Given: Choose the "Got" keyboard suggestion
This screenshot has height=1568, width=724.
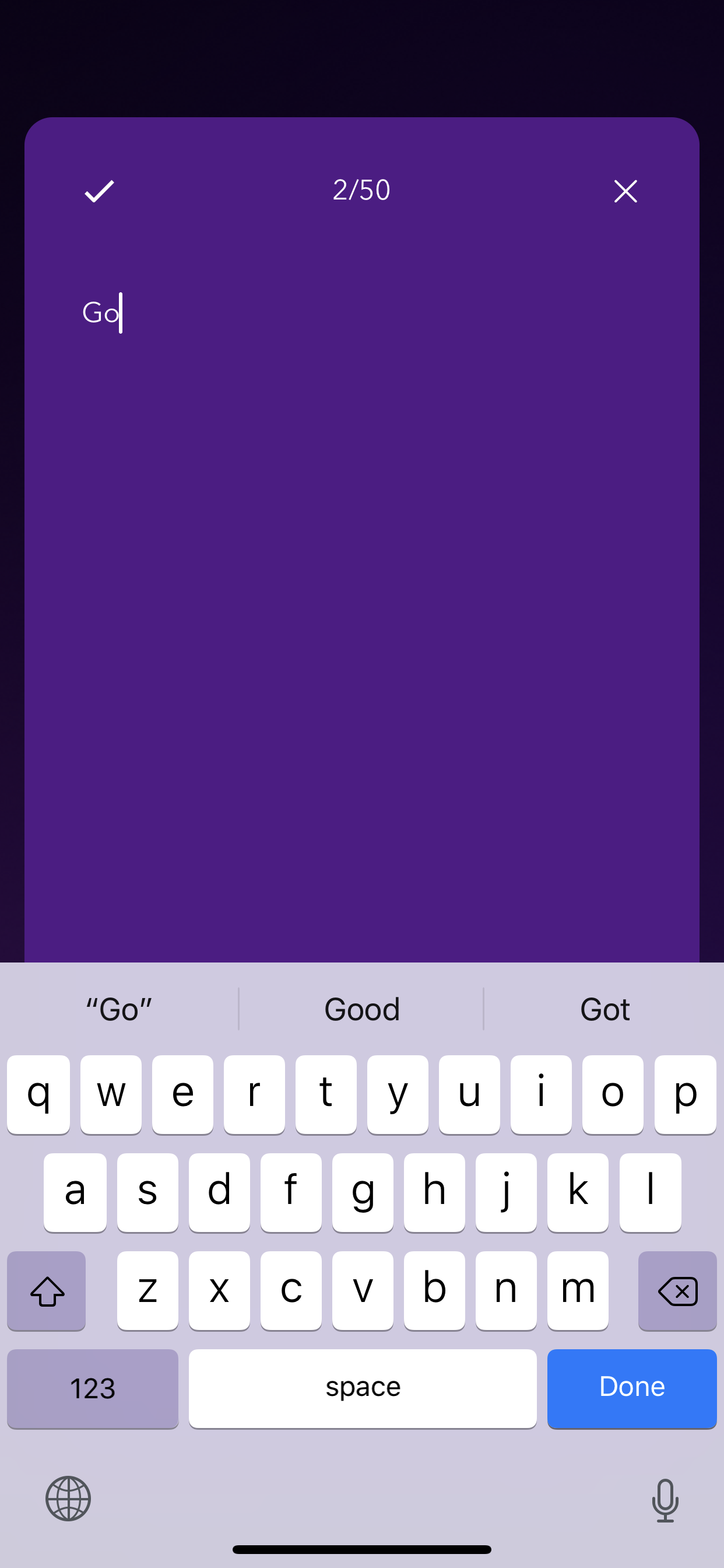Looking at the screenshot, I should (x=604, y=1009).
